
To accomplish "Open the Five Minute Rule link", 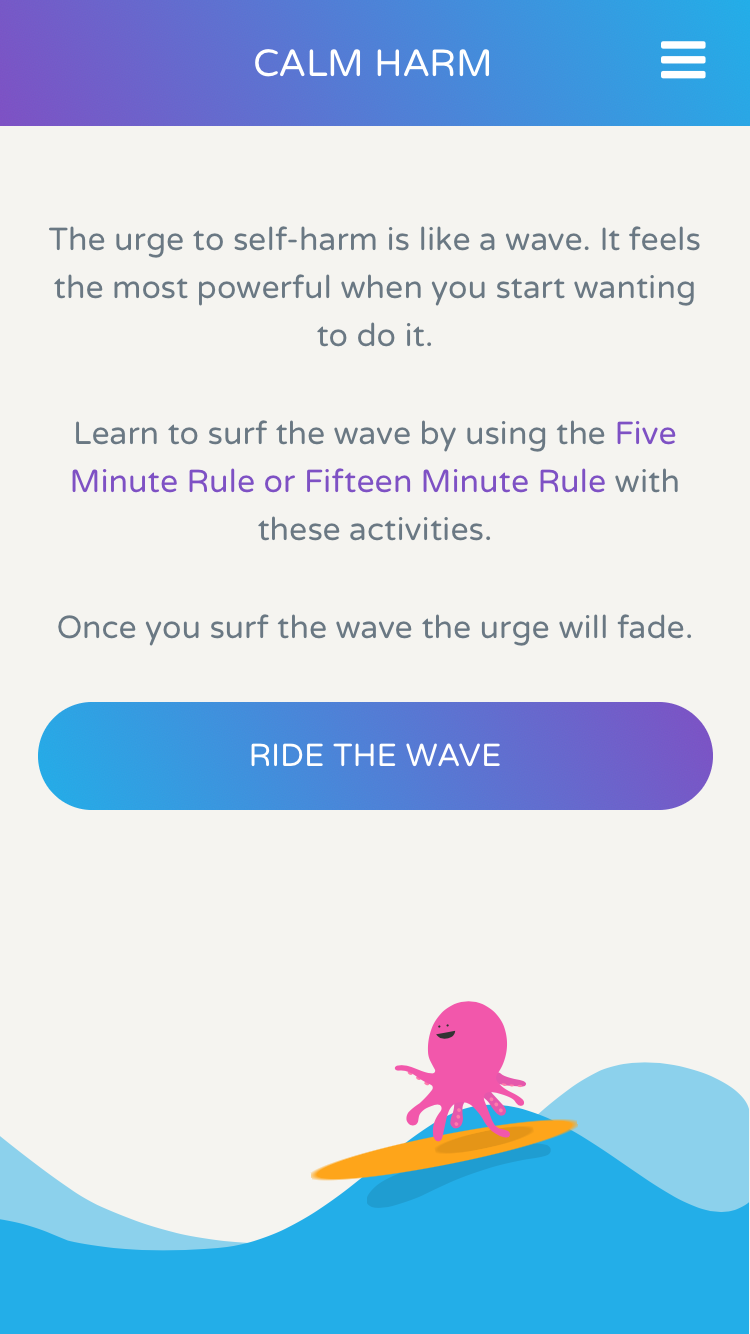I will tap(645, 434).
